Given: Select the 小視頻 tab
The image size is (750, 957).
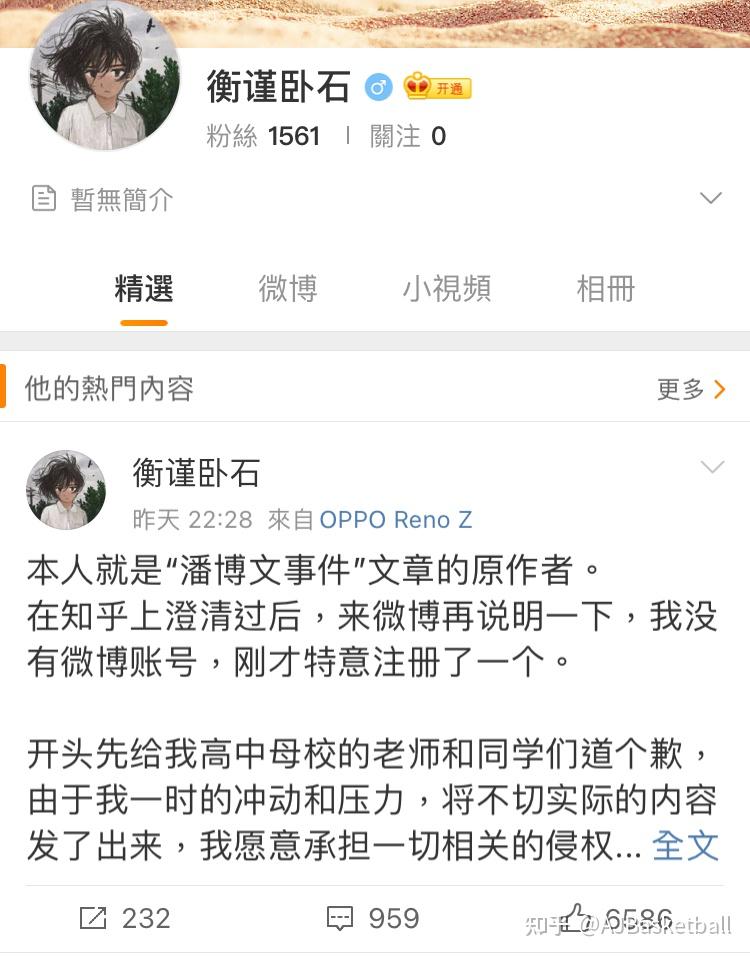Looking at the screenshot, I should click(448, 289).
